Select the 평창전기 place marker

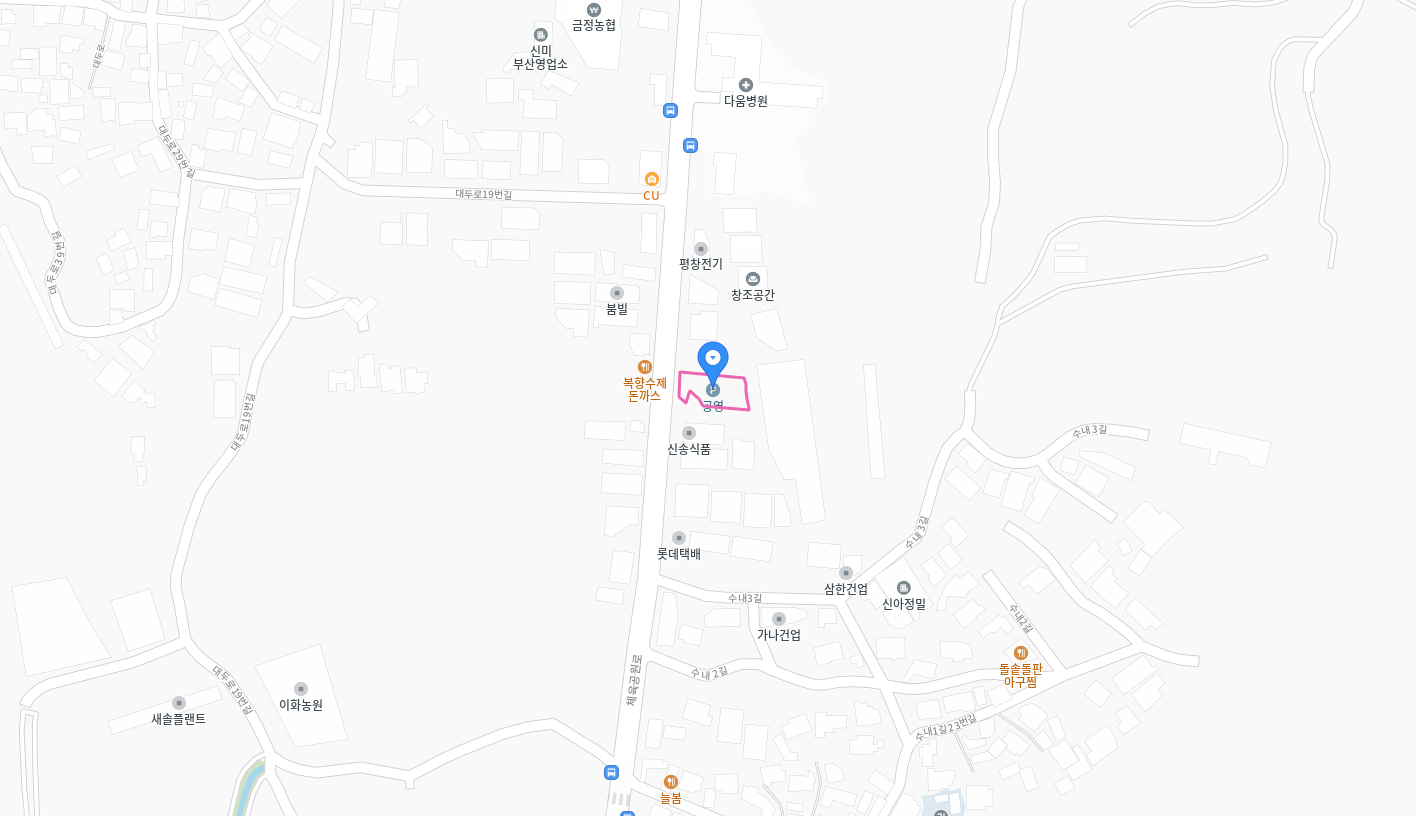pos(701,249)
